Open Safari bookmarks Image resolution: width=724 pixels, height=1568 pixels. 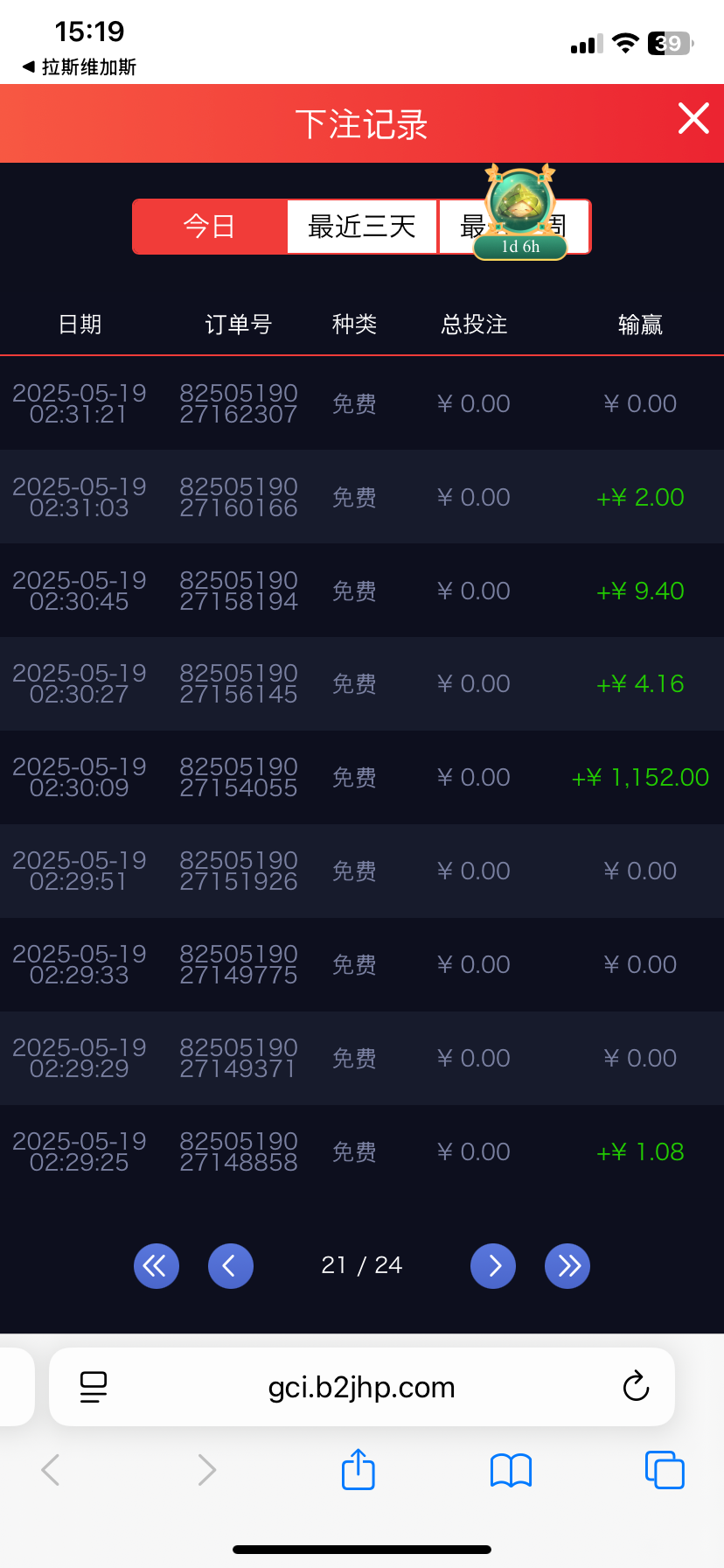[x=512, y=1469]
